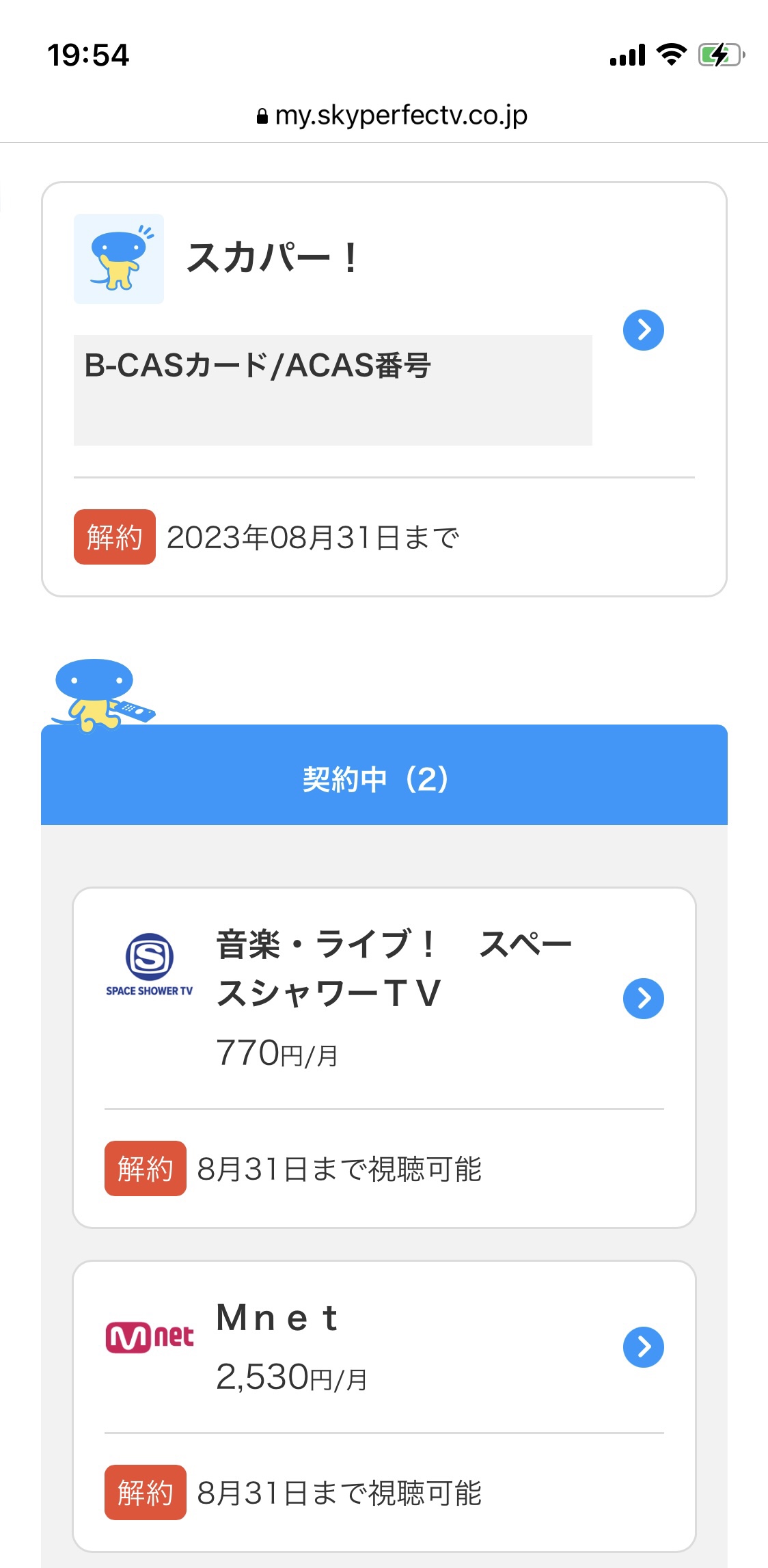768x1568 pixels.
Task: Open the スカパー！ contract details arrow
Action: click(643, 330)
